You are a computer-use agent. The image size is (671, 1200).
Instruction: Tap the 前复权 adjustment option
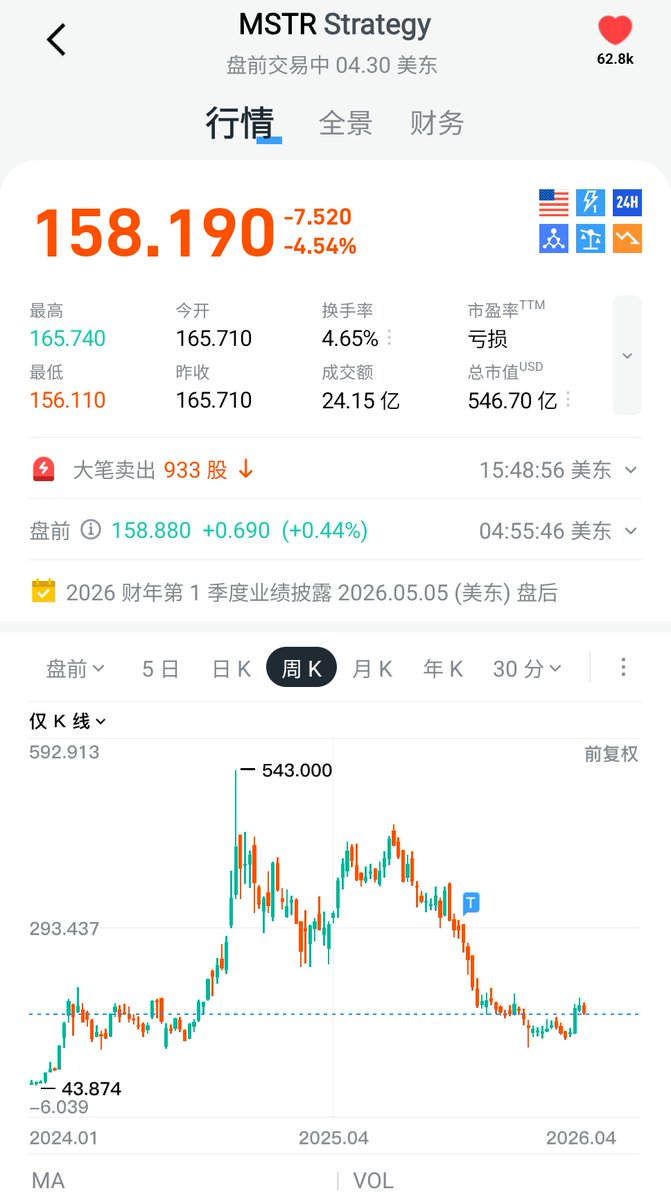(611, 754)
